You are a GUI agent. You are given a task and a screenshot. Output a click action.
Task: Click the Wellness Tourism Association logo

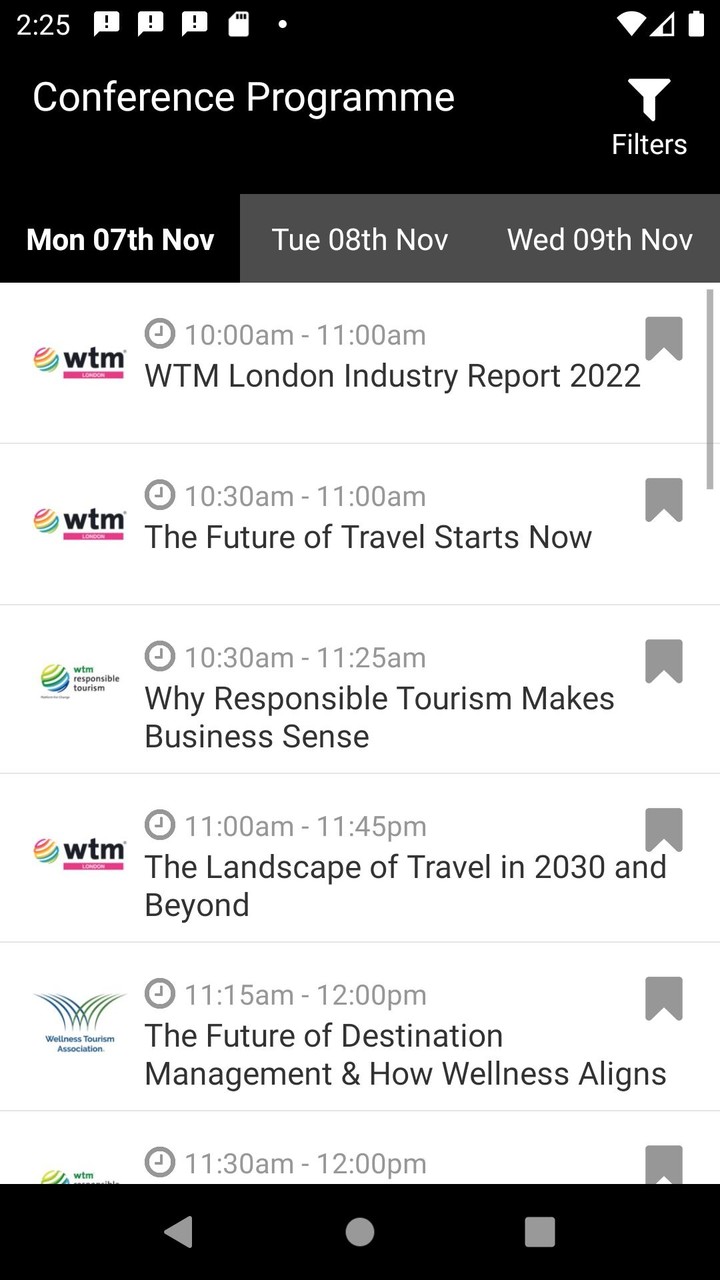pos(79,1020)
